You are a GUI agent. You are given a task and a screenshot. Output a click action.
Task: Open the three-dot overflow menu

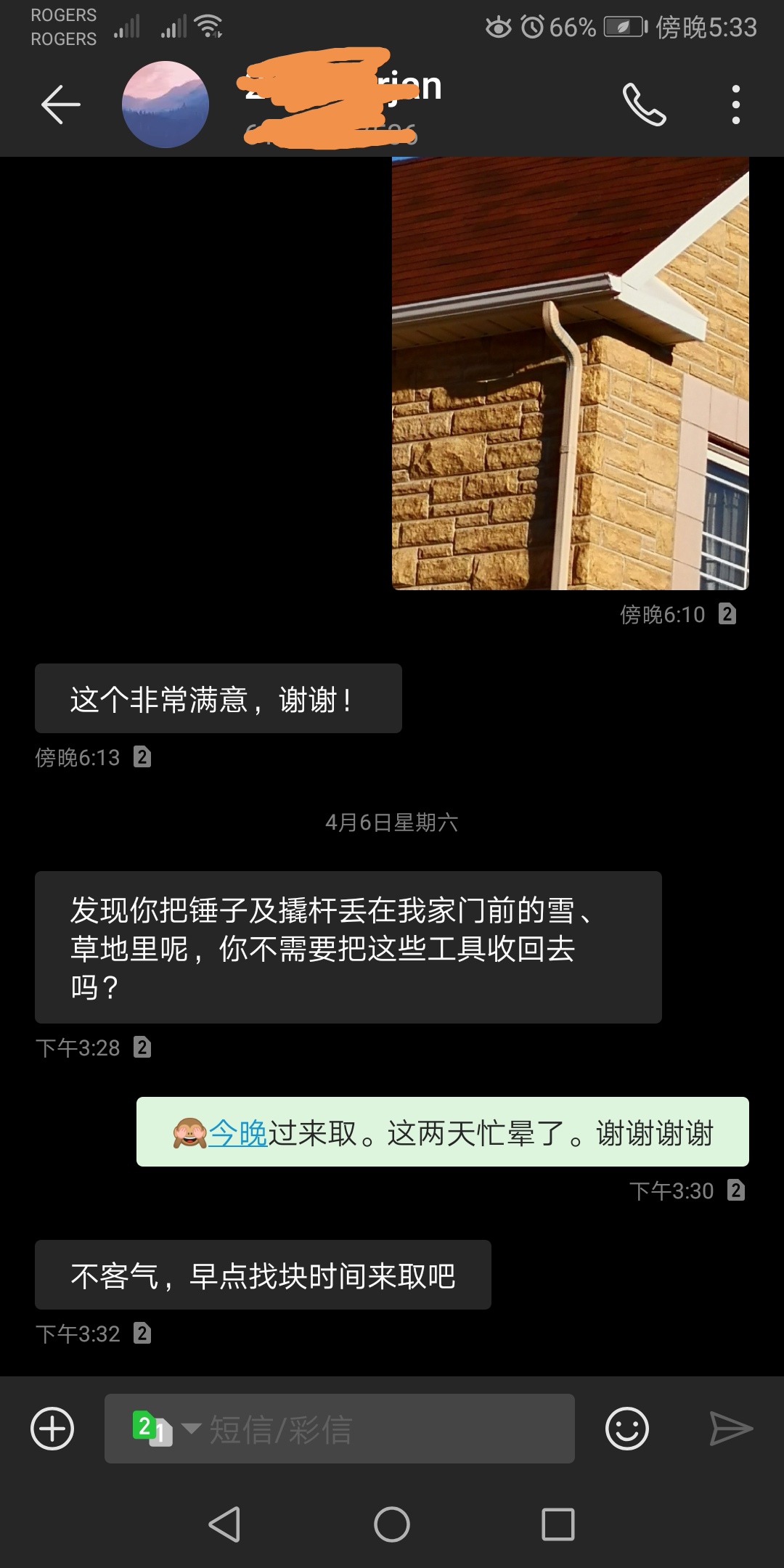point(735,105)
